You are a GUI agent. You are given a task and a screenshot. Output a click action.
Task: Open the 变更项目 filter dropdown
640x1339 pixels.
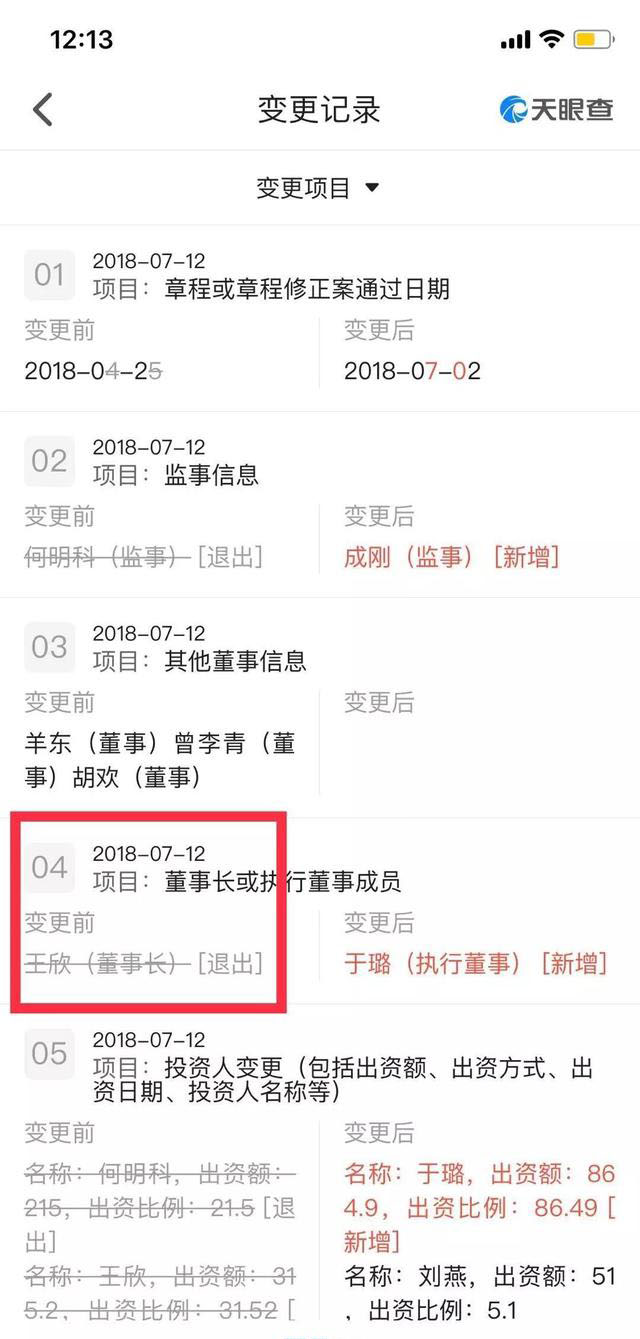tap(318, 188)
